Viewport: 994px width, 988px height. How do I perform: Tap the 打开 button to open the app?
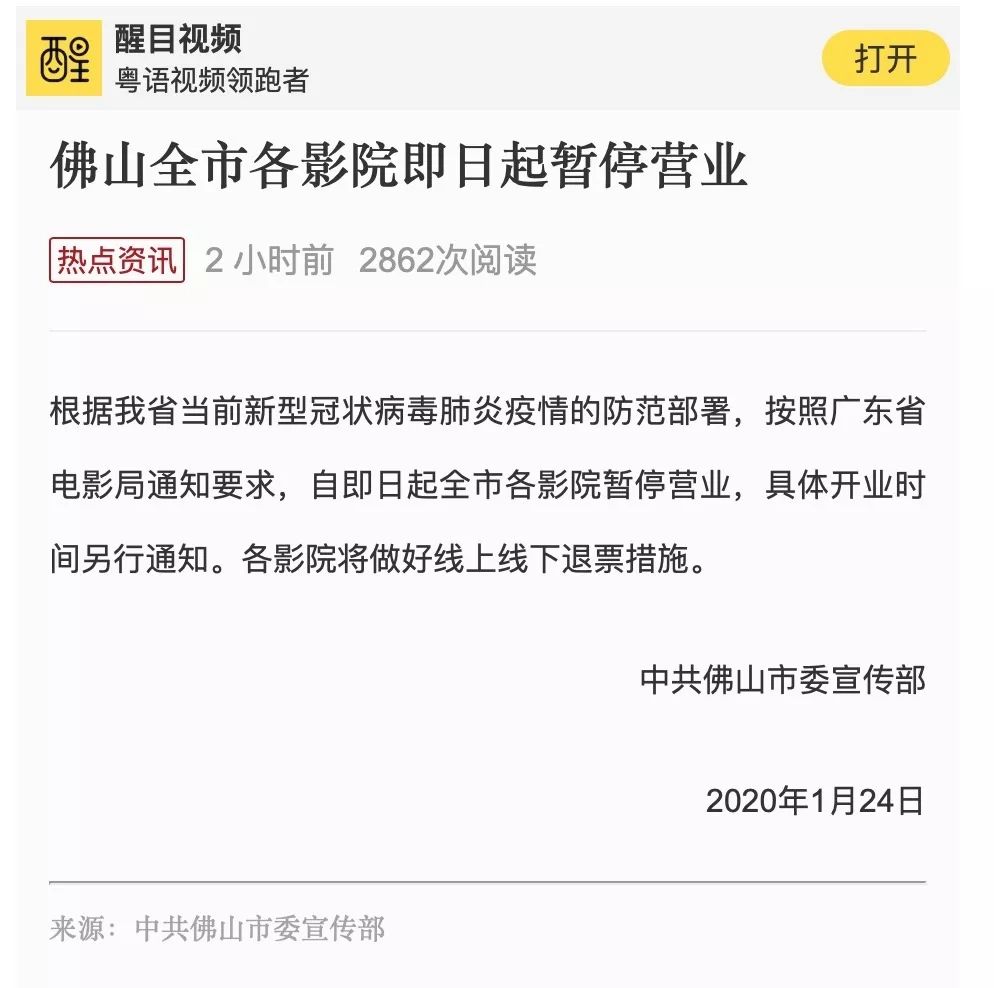tap(885, 58)
